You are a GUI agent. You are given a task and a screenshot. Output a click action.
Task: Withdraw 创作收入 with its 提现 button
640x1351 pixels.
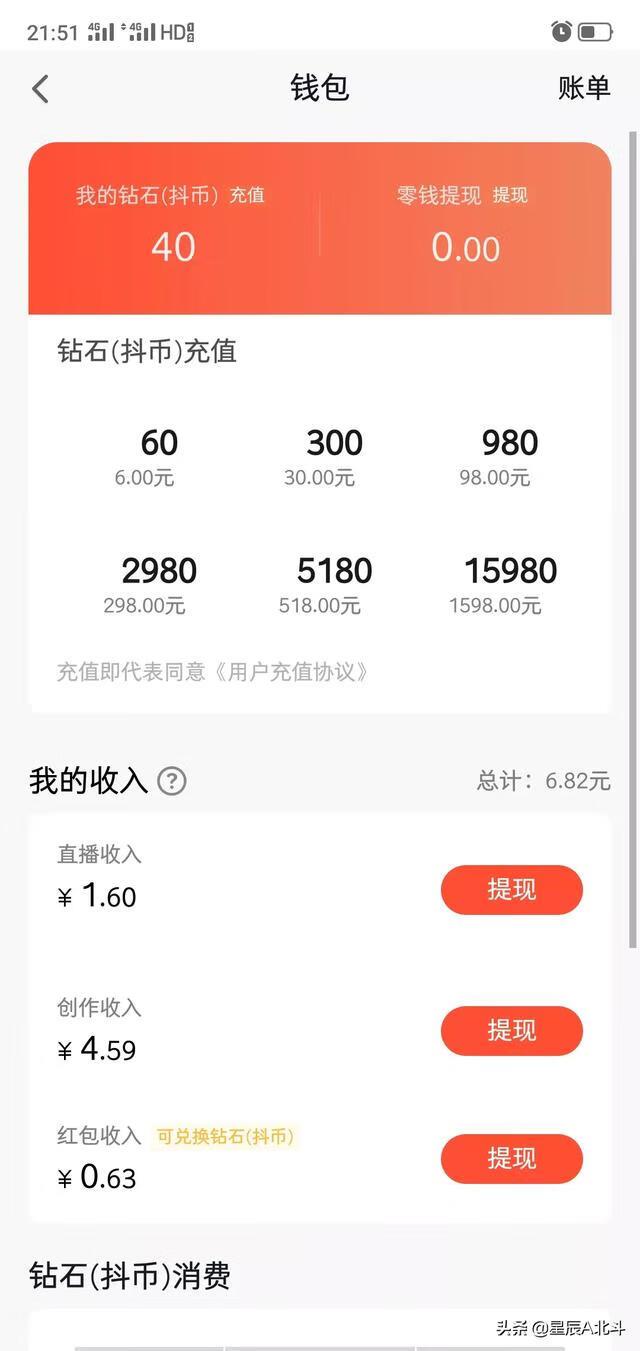(x=511, y=1030)
